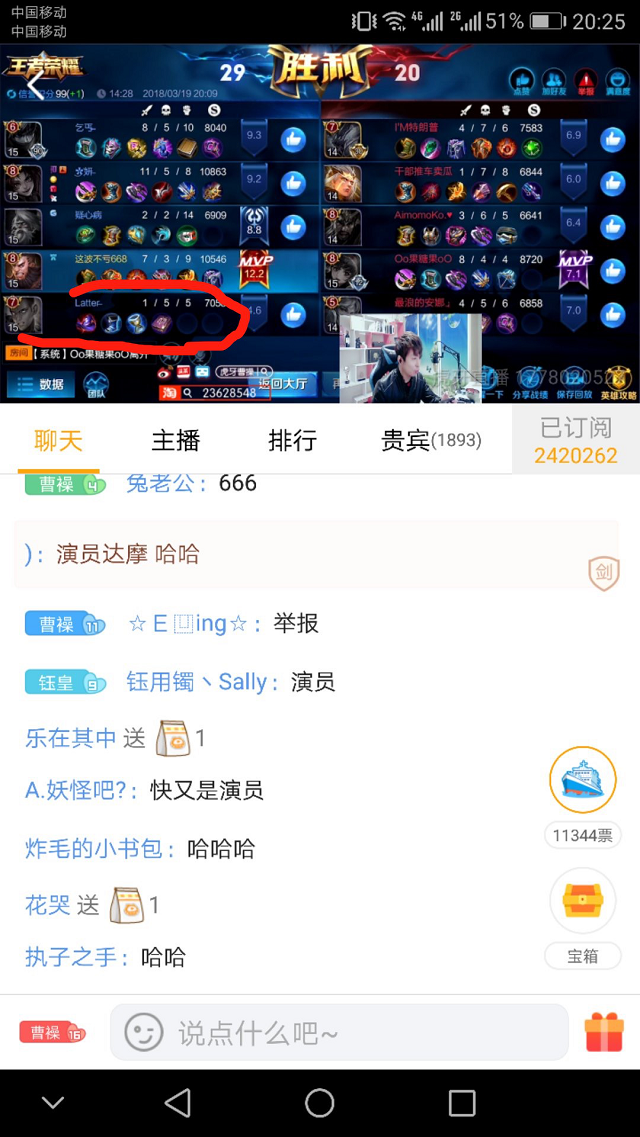This screenshot has height=1137, width=640.
Task: Tap the system home button
Action: pyautogui.click(x=320, y=1103)
